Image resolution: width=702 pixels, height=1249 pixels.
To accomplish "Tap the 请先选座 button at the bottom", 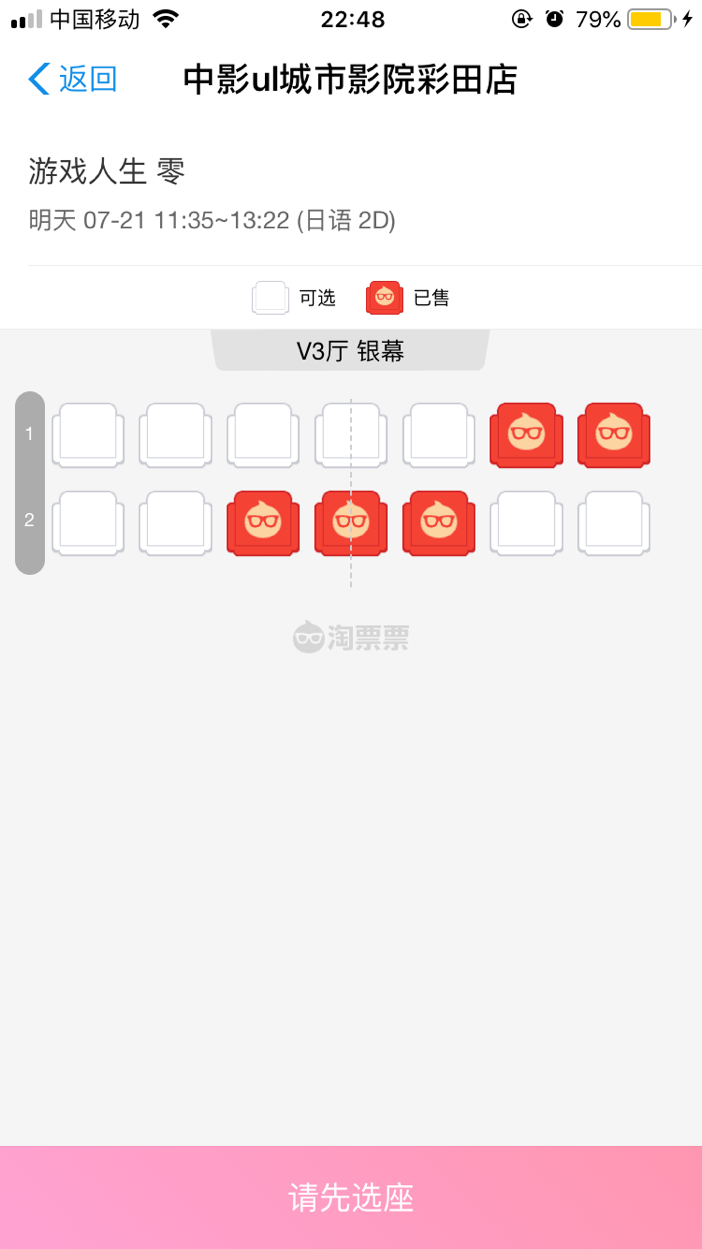I will pyautogui.click(x=351, y=1197).
